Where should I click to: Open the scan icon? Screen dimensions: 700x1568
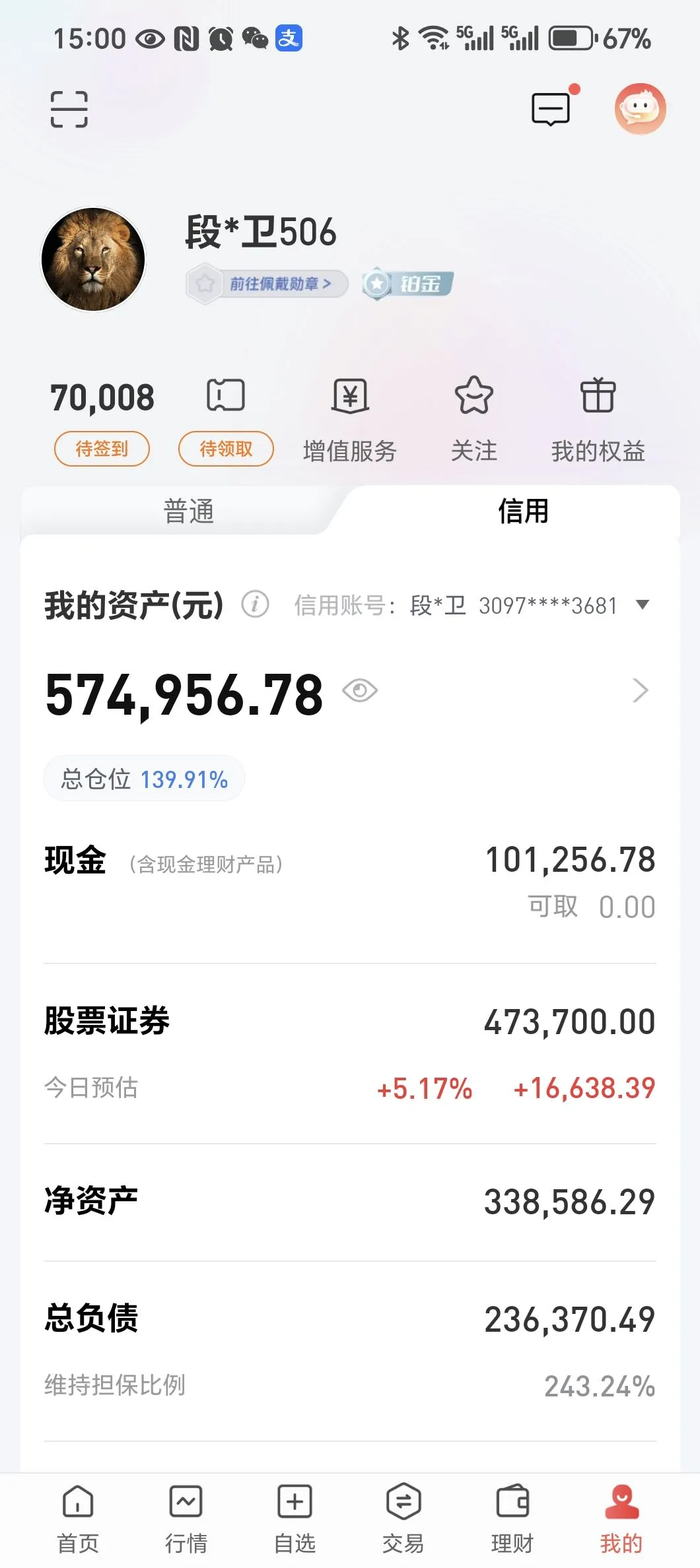(x=69, y=109)
